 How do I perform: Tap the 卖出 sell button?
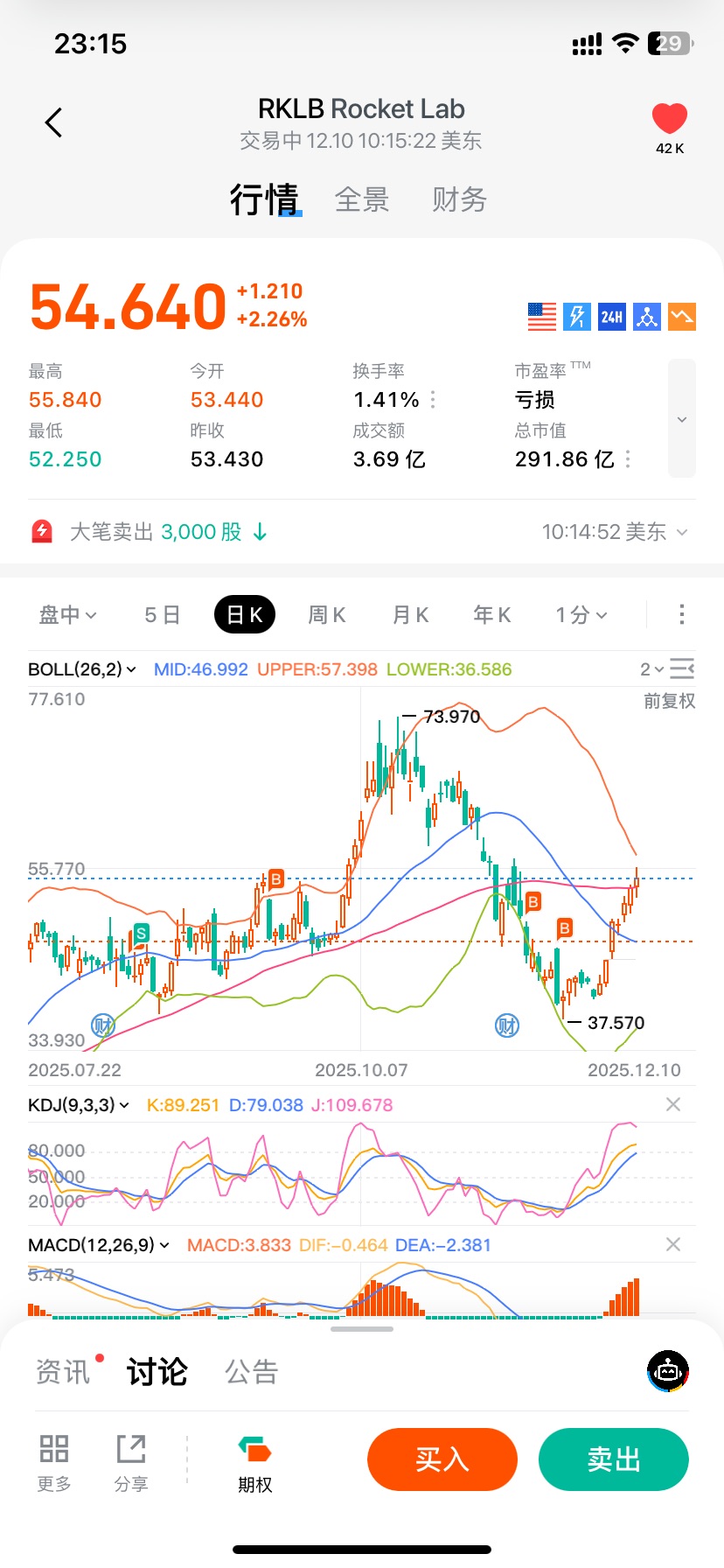point(614,1459)
